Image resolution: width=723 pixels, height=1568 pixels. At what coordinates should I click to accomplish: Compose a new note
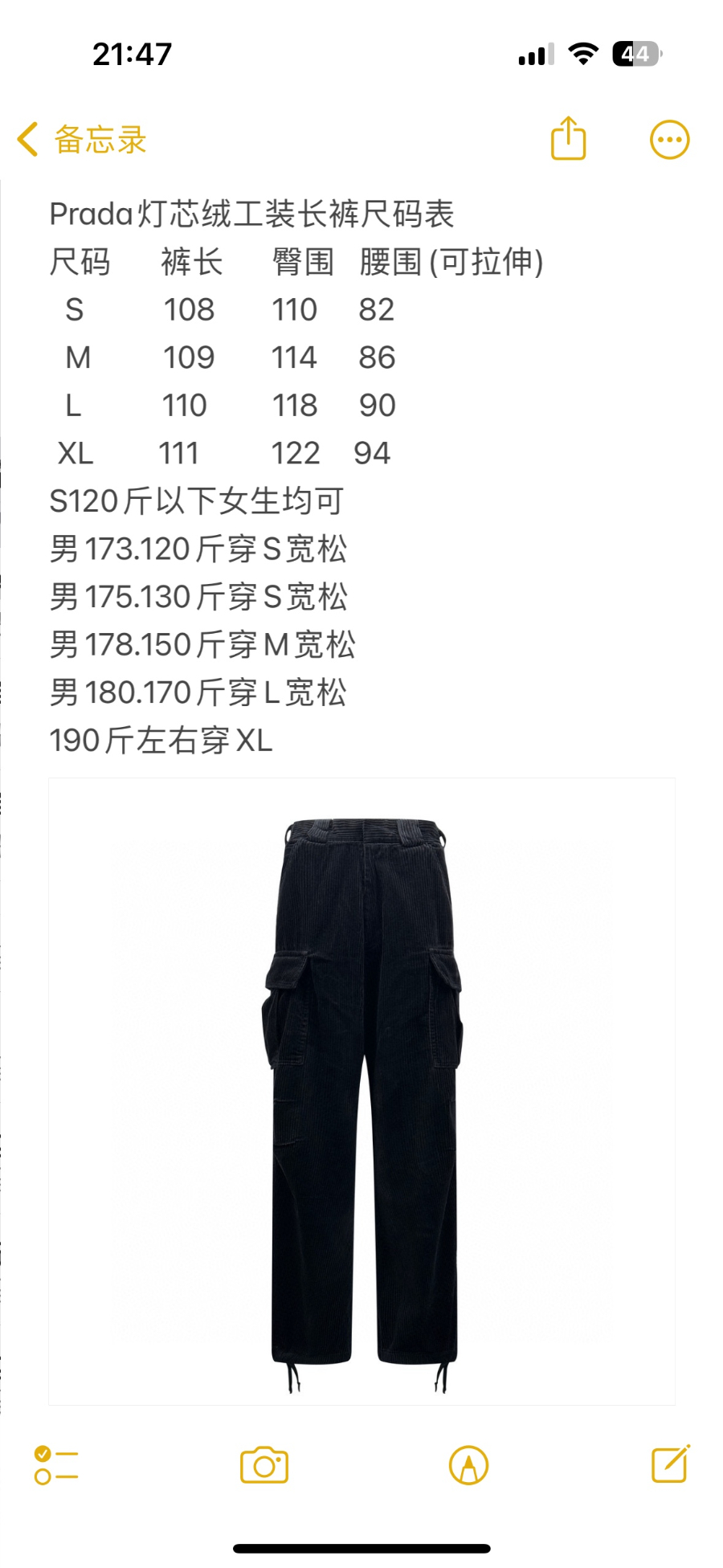click(670, 1464)
